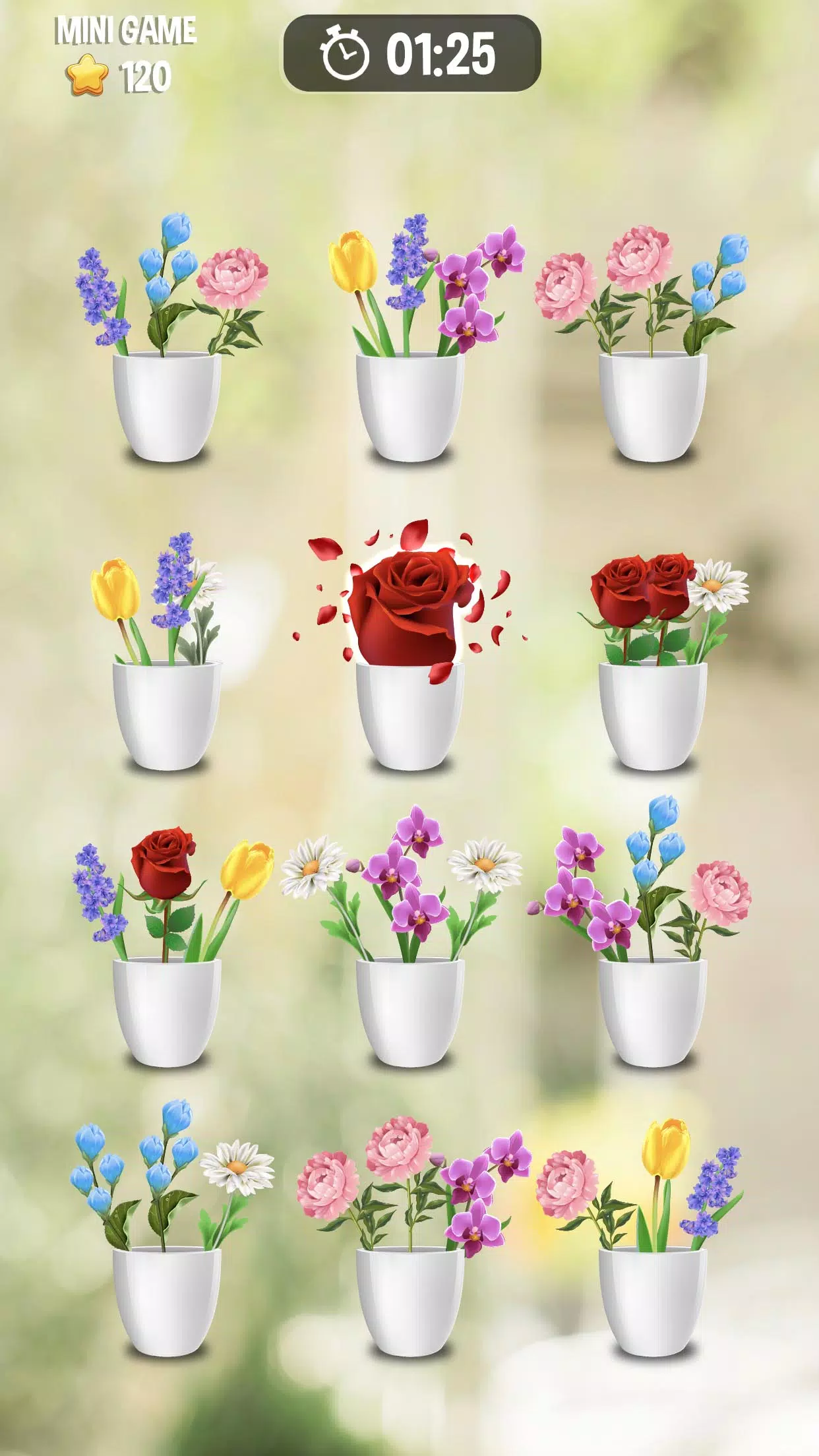The height and width of the screenshot is (1456, 819).
Task: Select the yellow tulip in the lavender and daisy vase
Action: coord(115,589)
